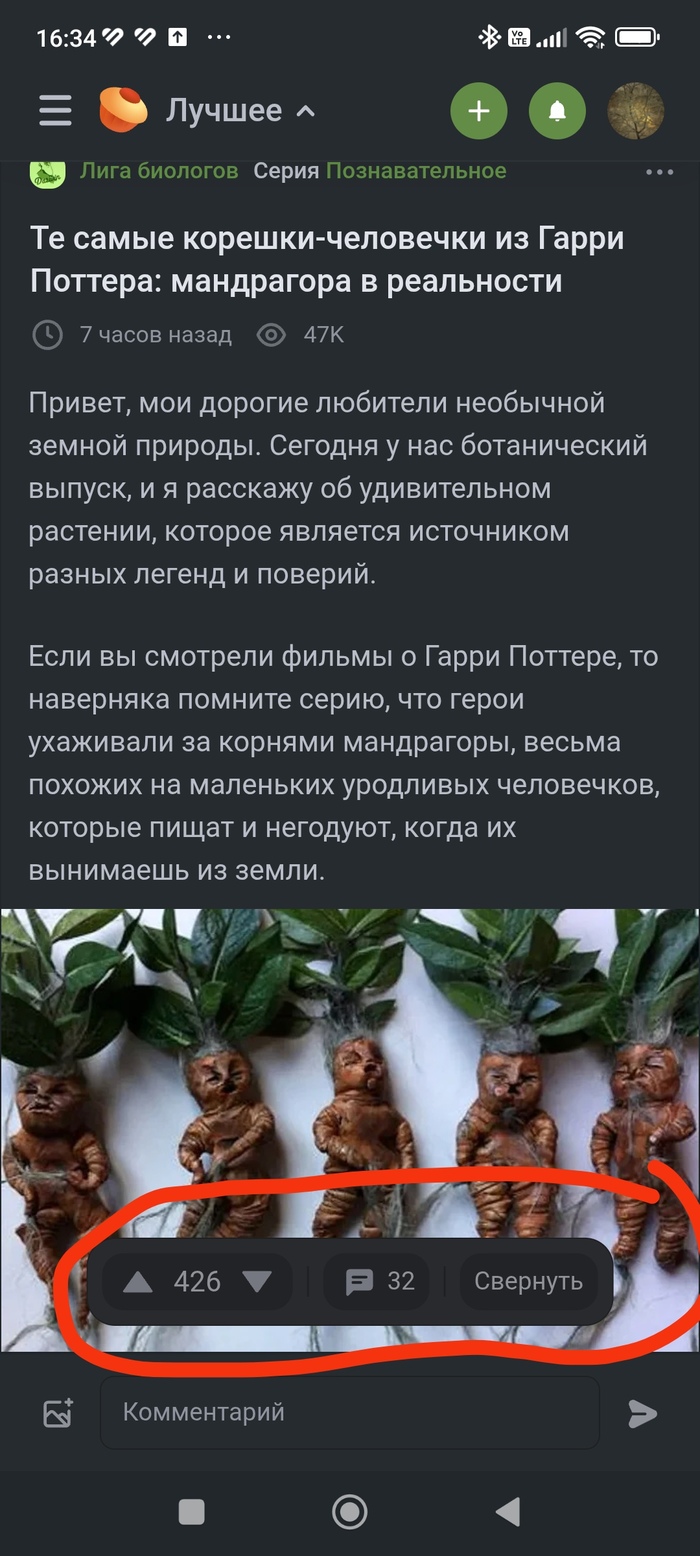Open the user profile avatar

[636, 110]
